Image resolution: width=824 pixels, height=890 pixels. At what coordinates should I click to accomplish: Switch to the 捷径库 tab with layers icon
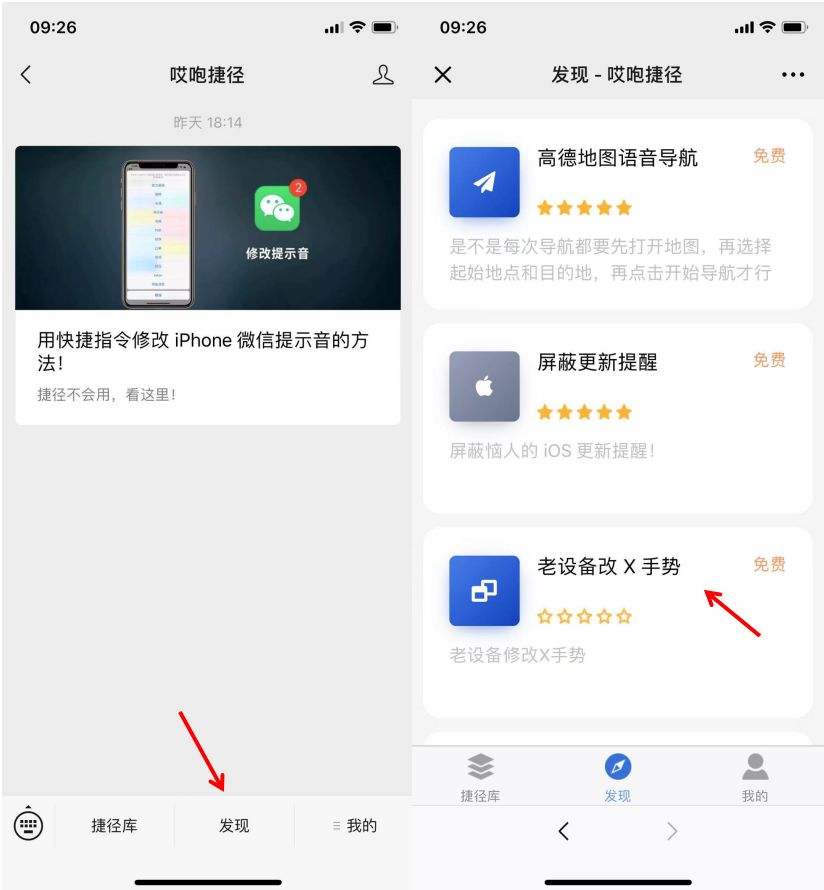(x=481, y=777)
